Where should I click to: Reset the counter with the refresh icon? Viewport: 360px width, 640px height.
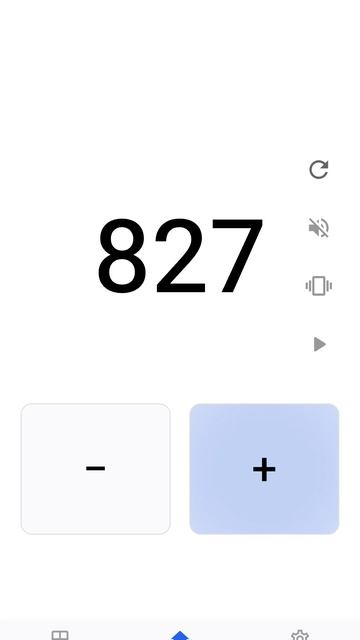pyautogui.click(x=319, y=169)
